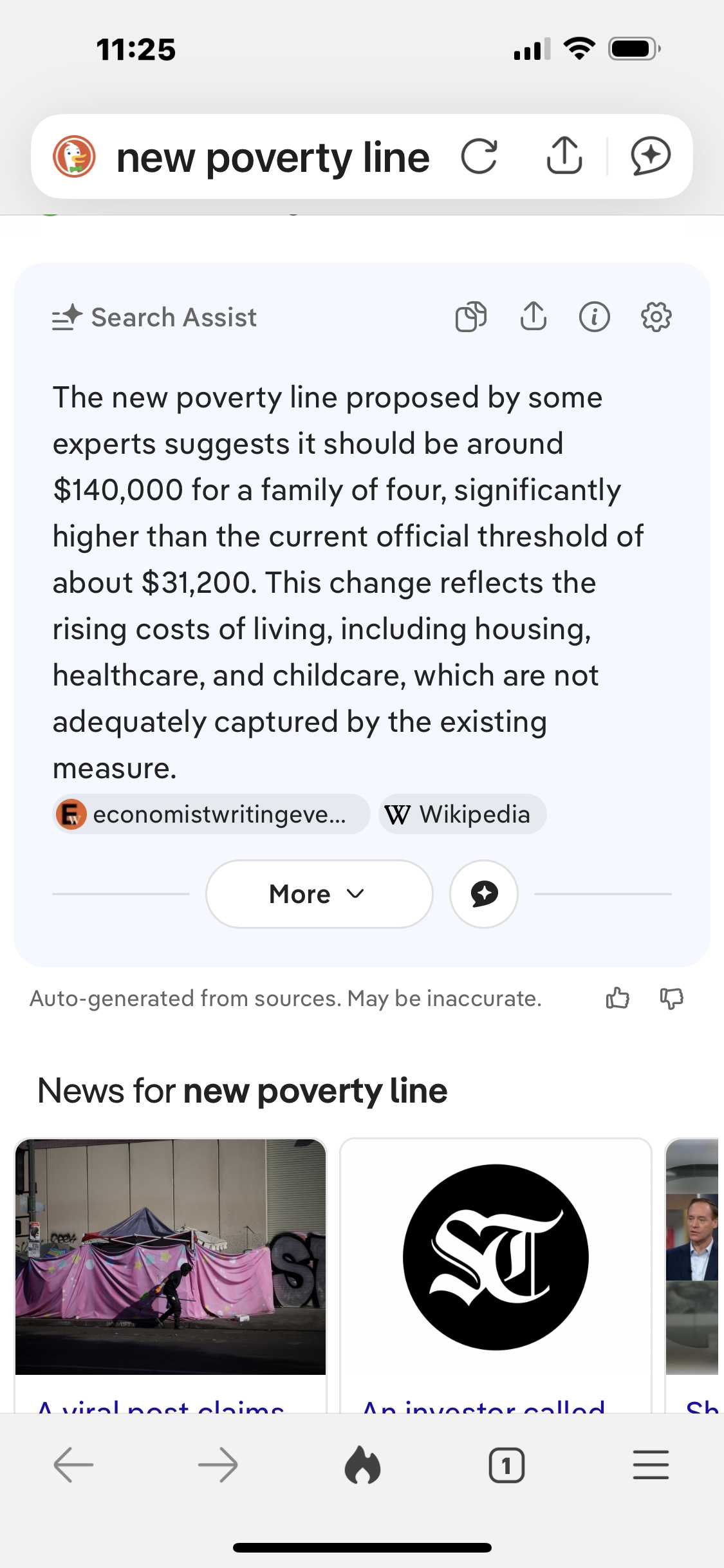
Task: Open the tab switcher
Action: pos(506,1466)
